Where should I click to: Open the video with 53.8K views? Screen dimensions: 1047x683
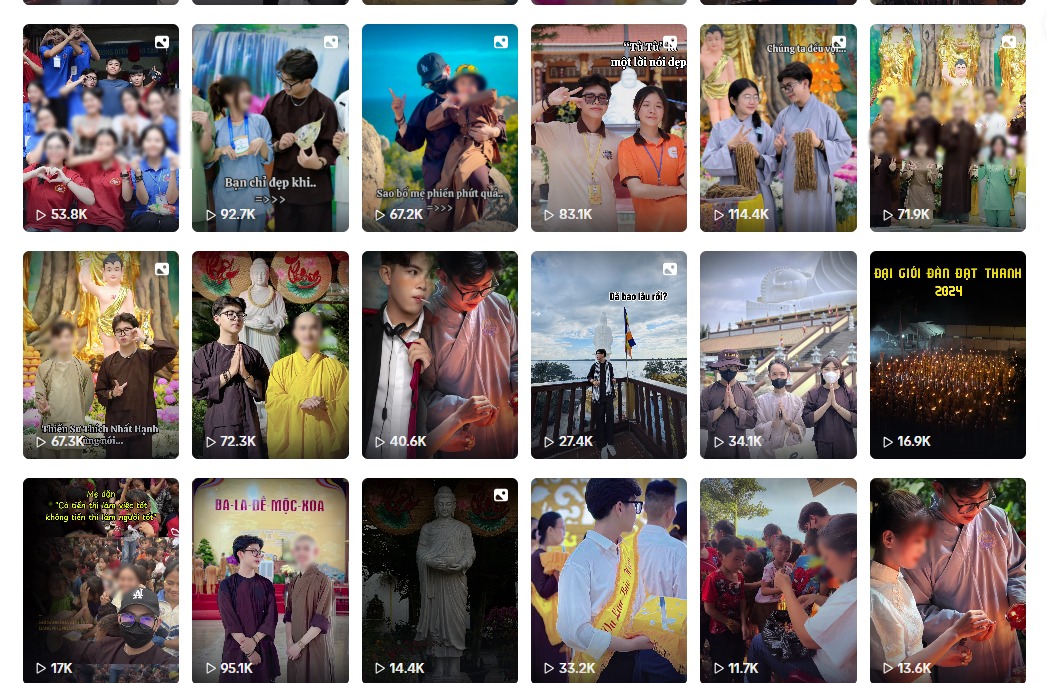[x=101, y=128]
